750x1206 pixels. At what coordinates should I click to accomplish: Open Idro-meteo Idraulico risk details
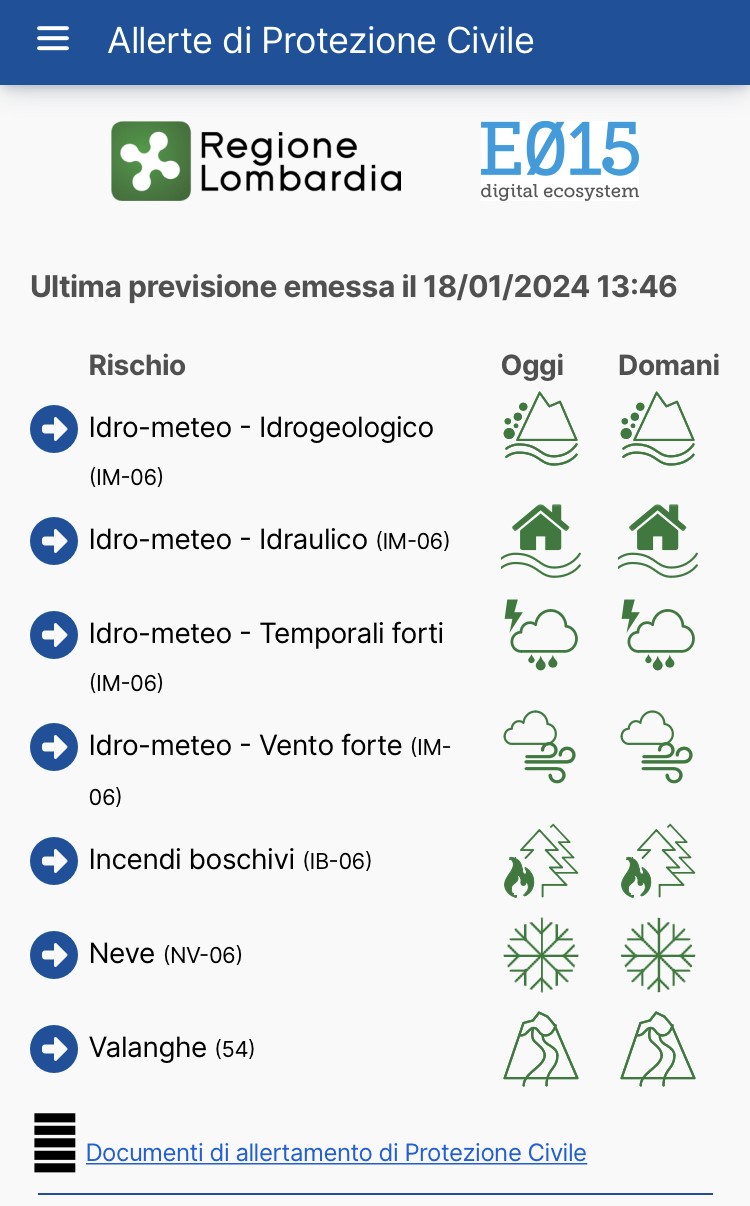tap(54, 541)
